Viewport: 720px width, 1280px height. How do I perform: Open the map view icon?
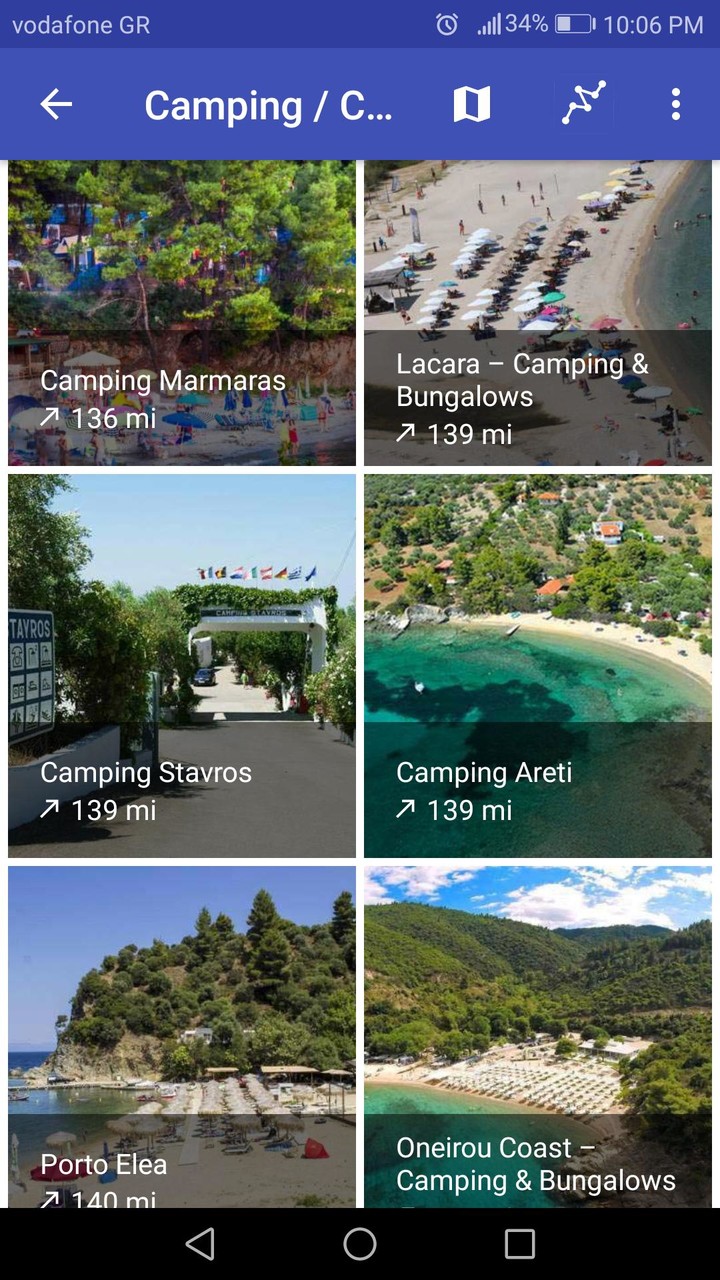click(471, 104)
